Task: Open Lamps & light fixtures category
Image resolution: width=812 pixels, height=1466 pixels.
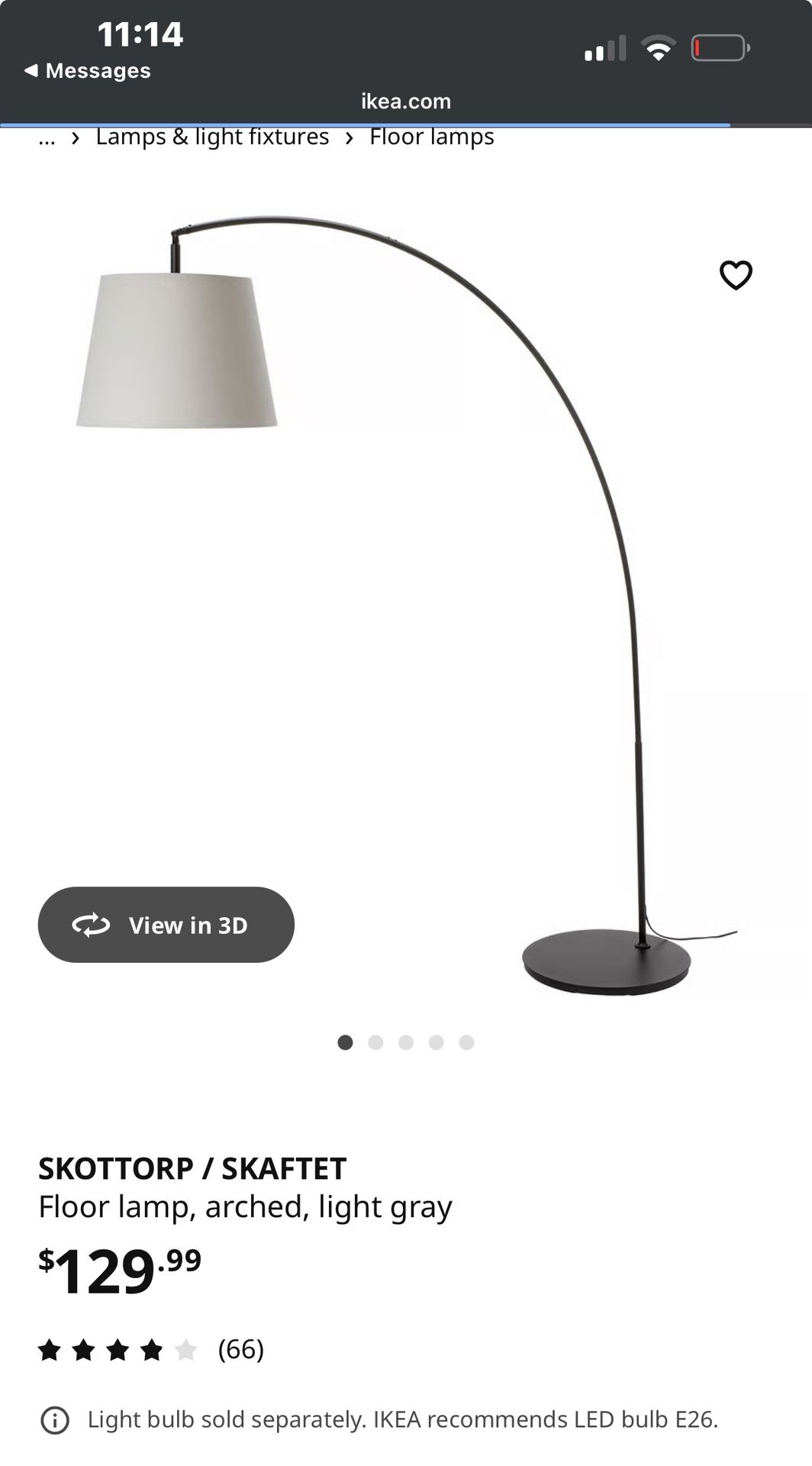Action: point(211,137)
